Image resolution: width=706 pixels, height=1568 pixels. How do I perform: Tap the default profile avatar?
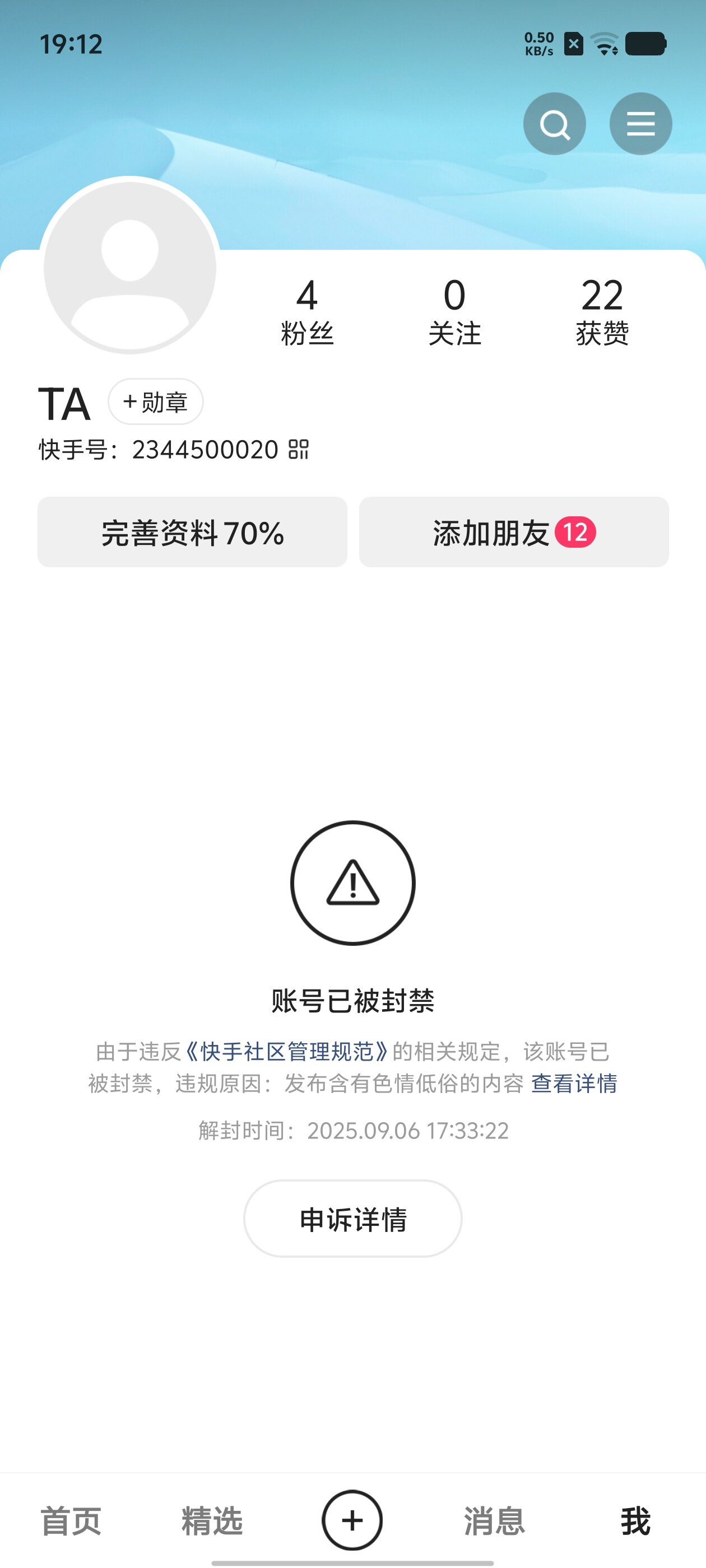coord(130,266)
